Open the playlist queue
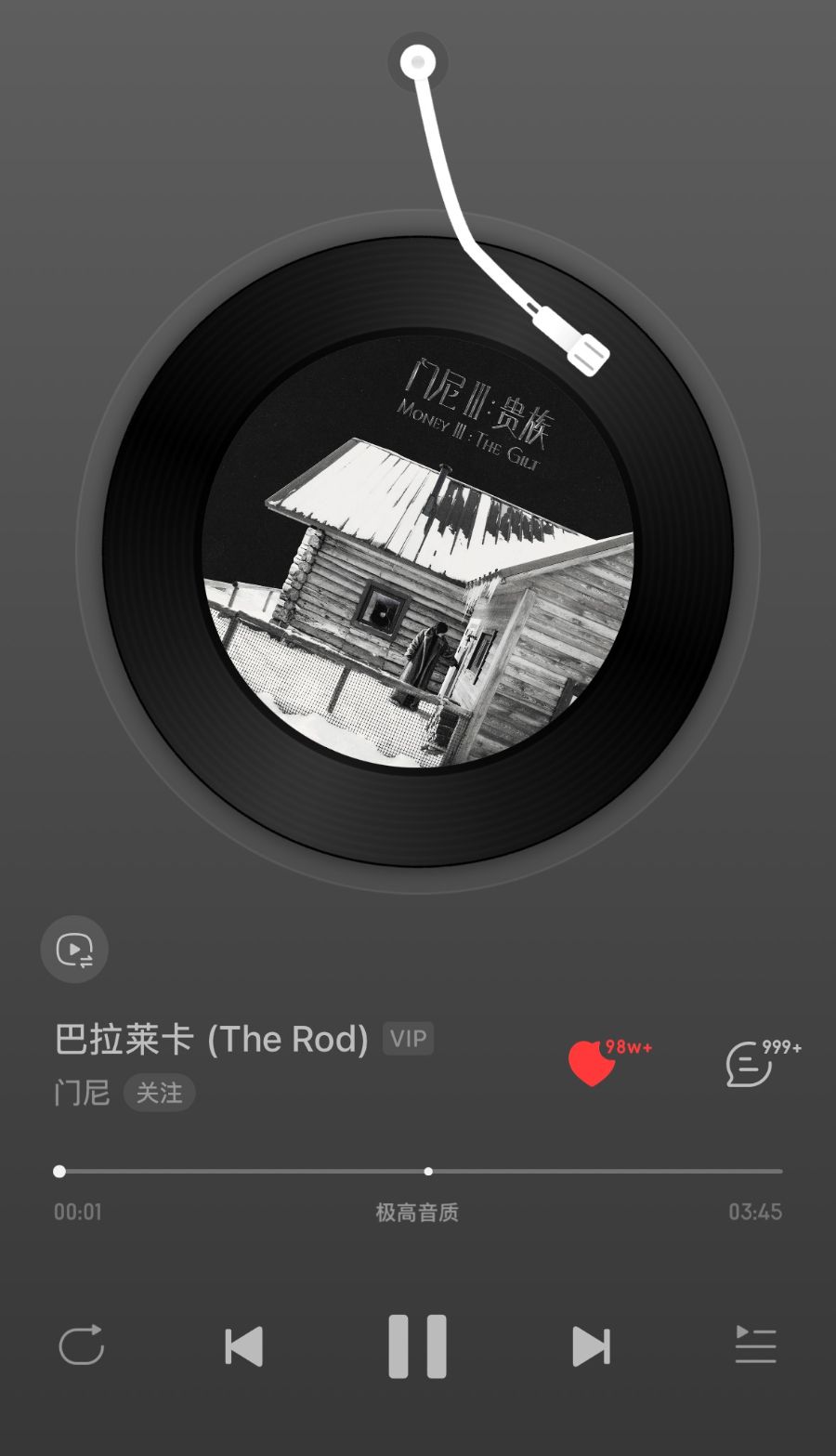 755,1345
